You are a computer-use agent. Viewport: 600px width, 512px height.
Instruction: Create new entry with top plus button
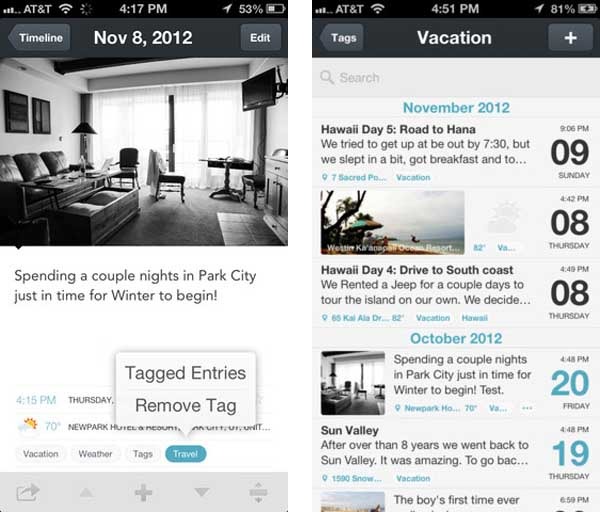tap(570, 38)
